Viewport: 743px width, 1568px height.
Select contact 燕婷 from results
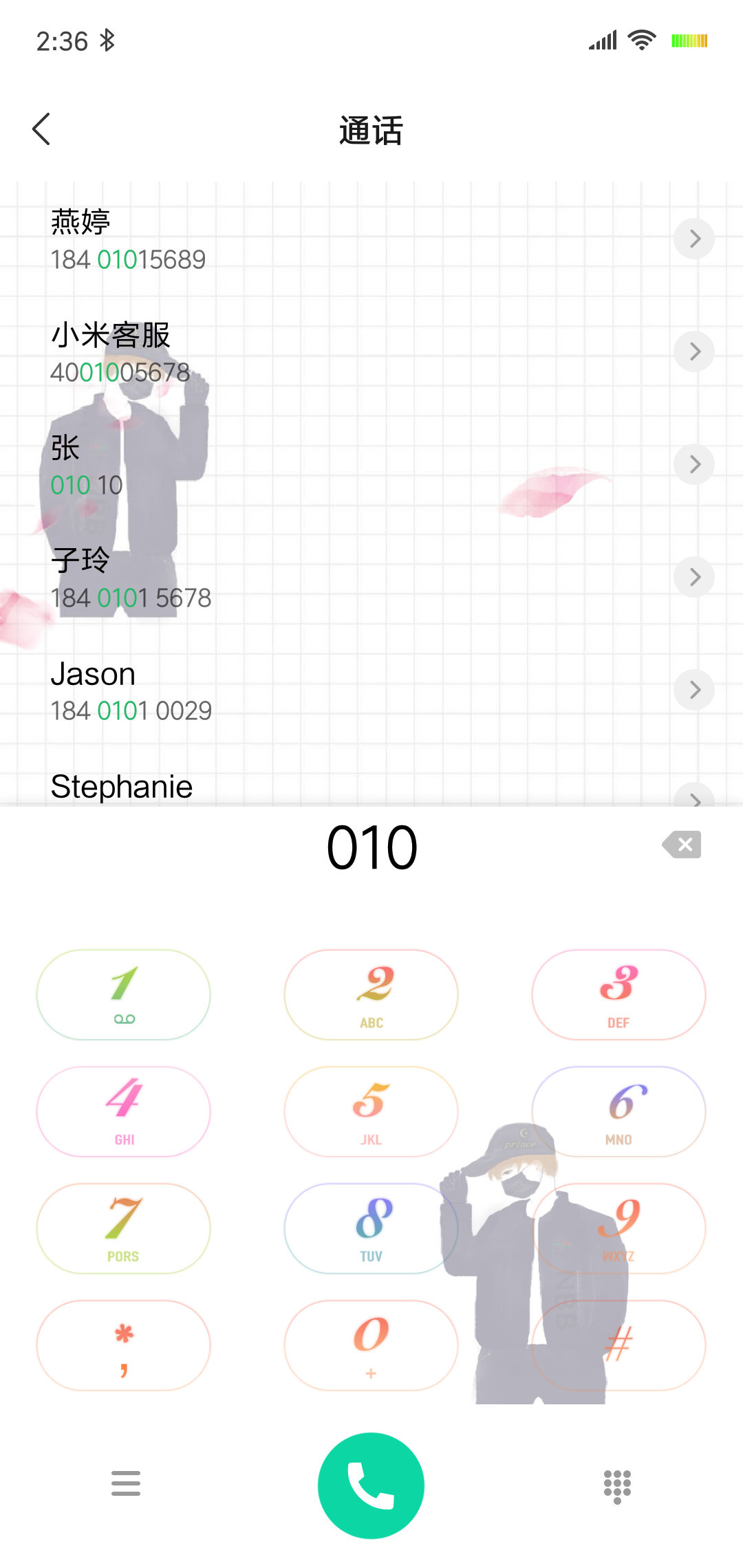click(x=344, y=239)
